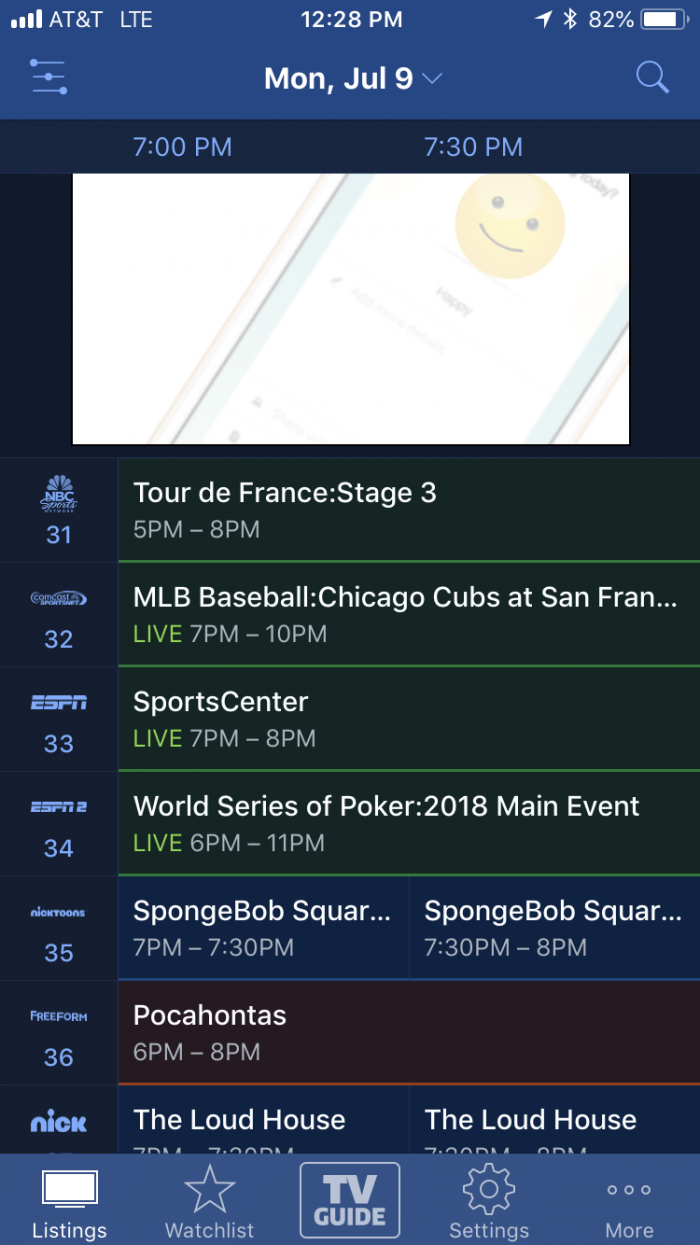Go to the TV Guide home tab
Viewport: 700px width, 1245px height.
(x=350, y=1200)
